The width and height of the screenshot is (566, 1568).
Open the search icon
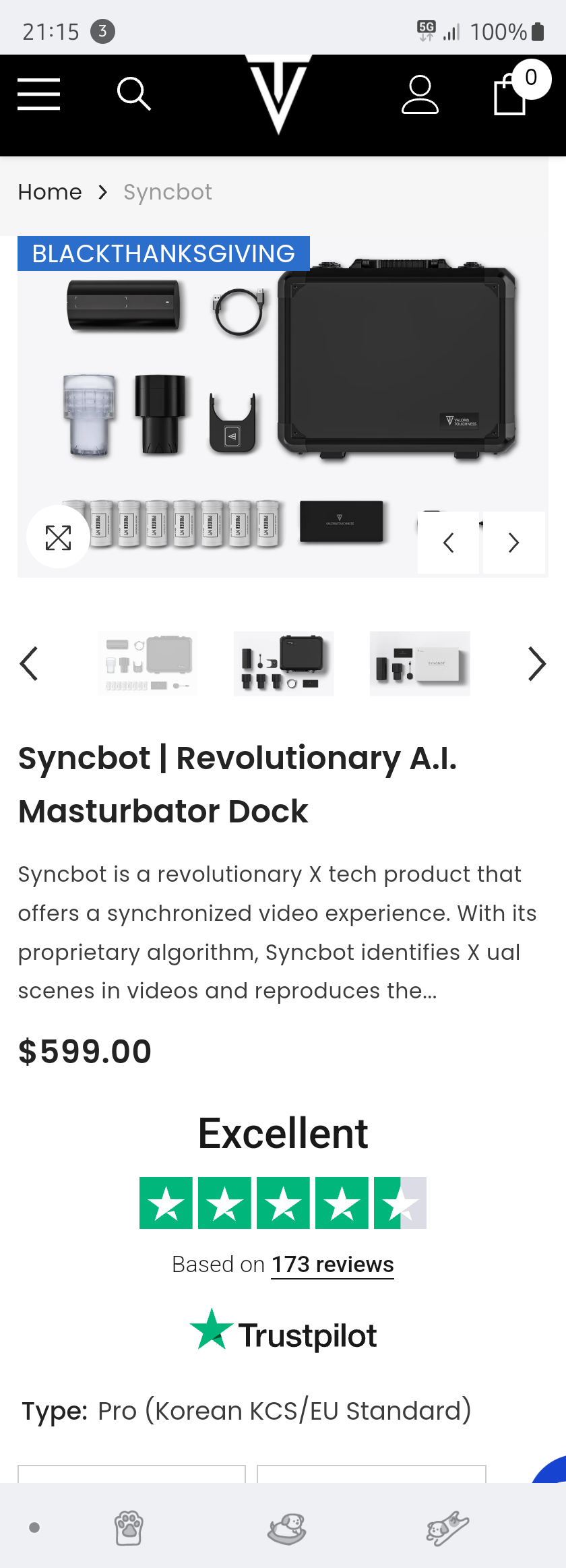tap(133, 94)
